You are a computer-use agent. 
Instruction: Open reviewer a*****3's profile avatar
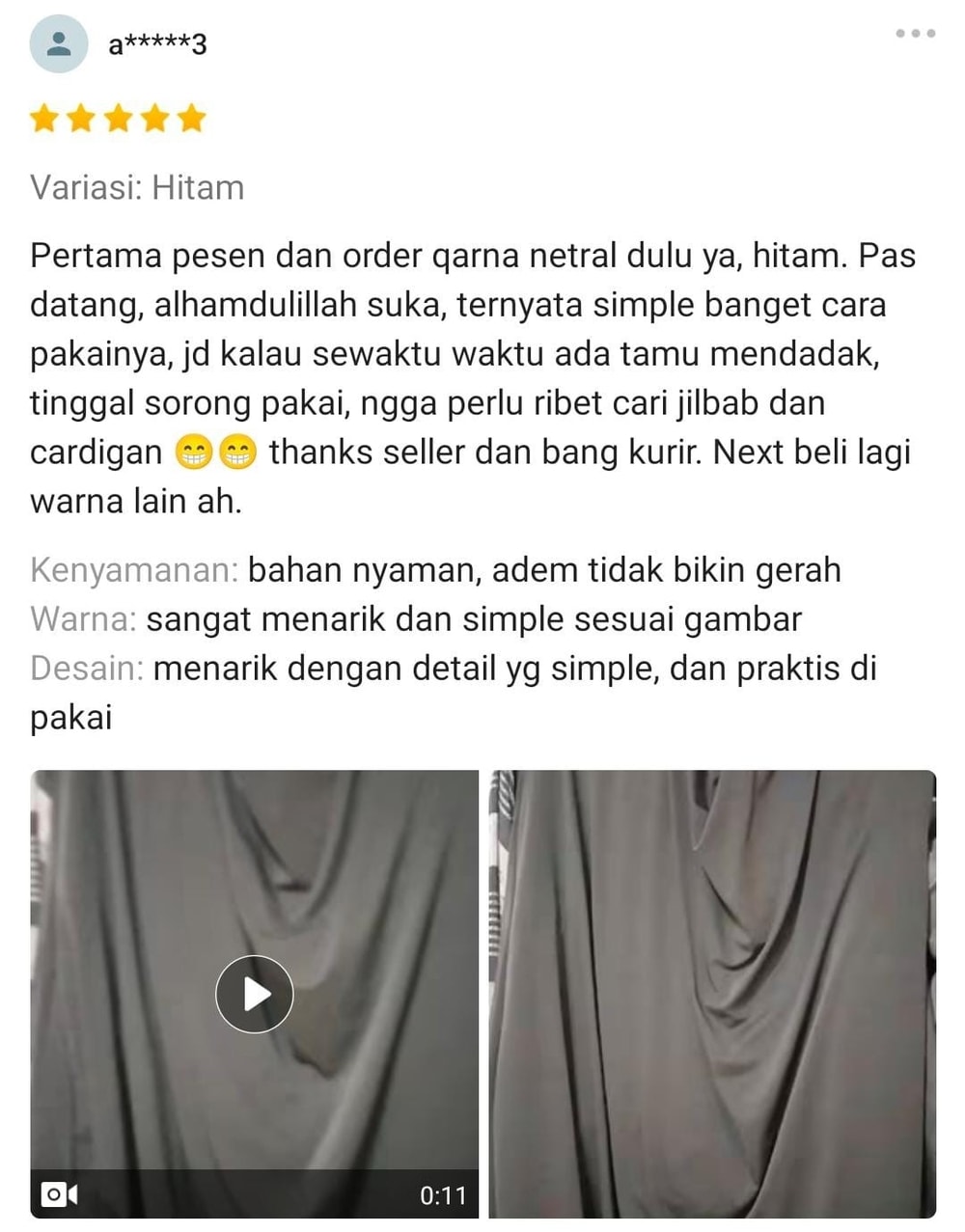tap(59, 44)
